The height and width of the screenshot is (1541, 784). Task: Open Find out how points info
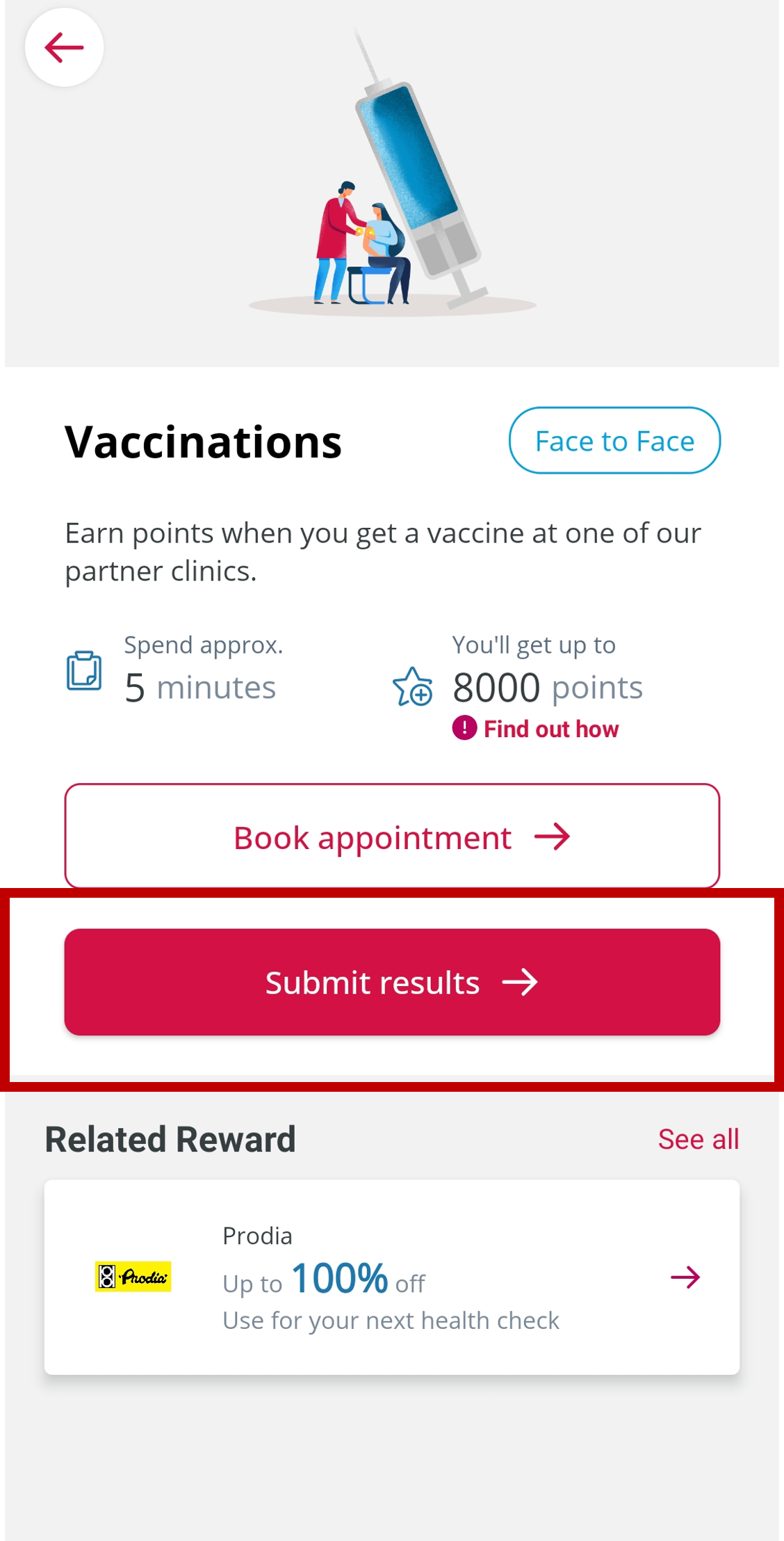pos(535,729)
